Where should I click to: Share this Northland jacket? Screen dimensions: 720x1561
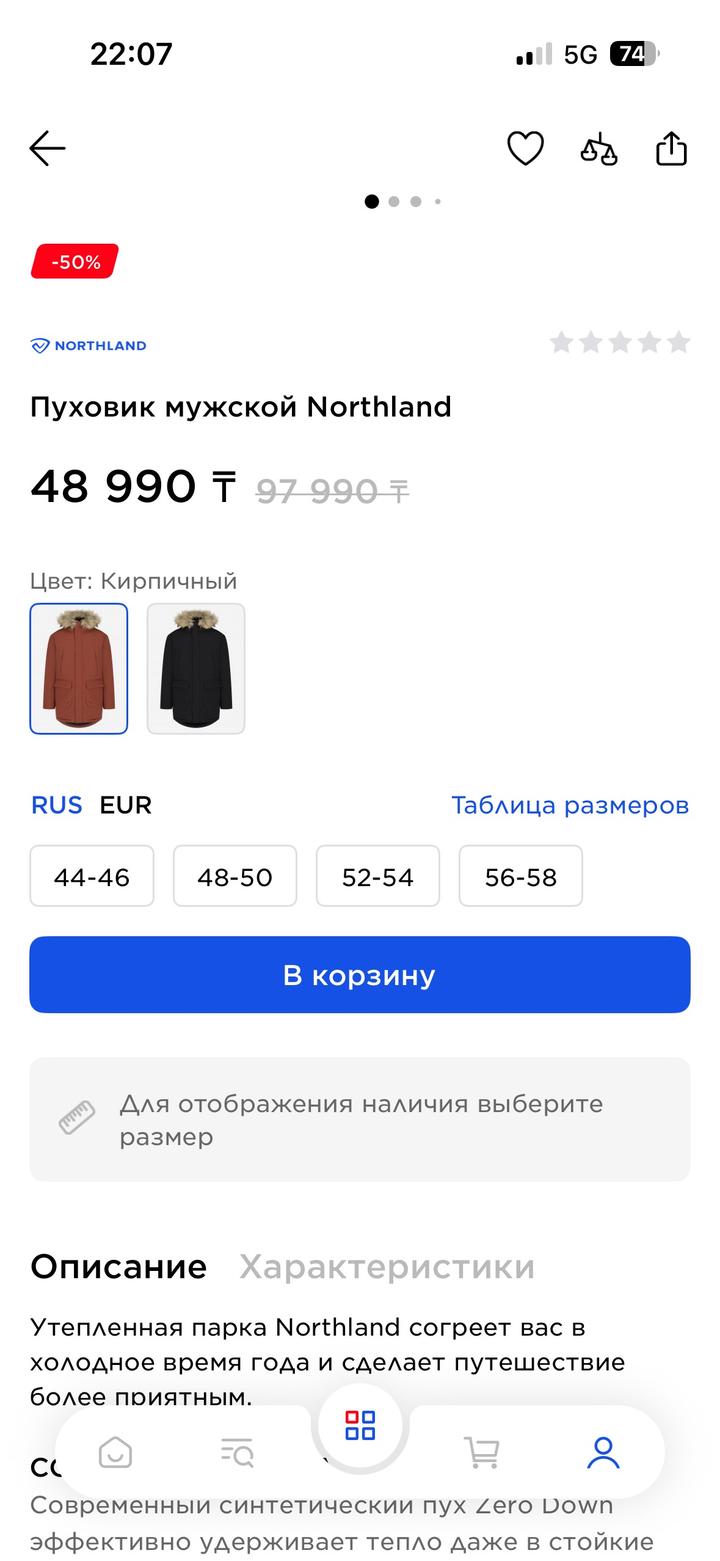click(671, 149)
